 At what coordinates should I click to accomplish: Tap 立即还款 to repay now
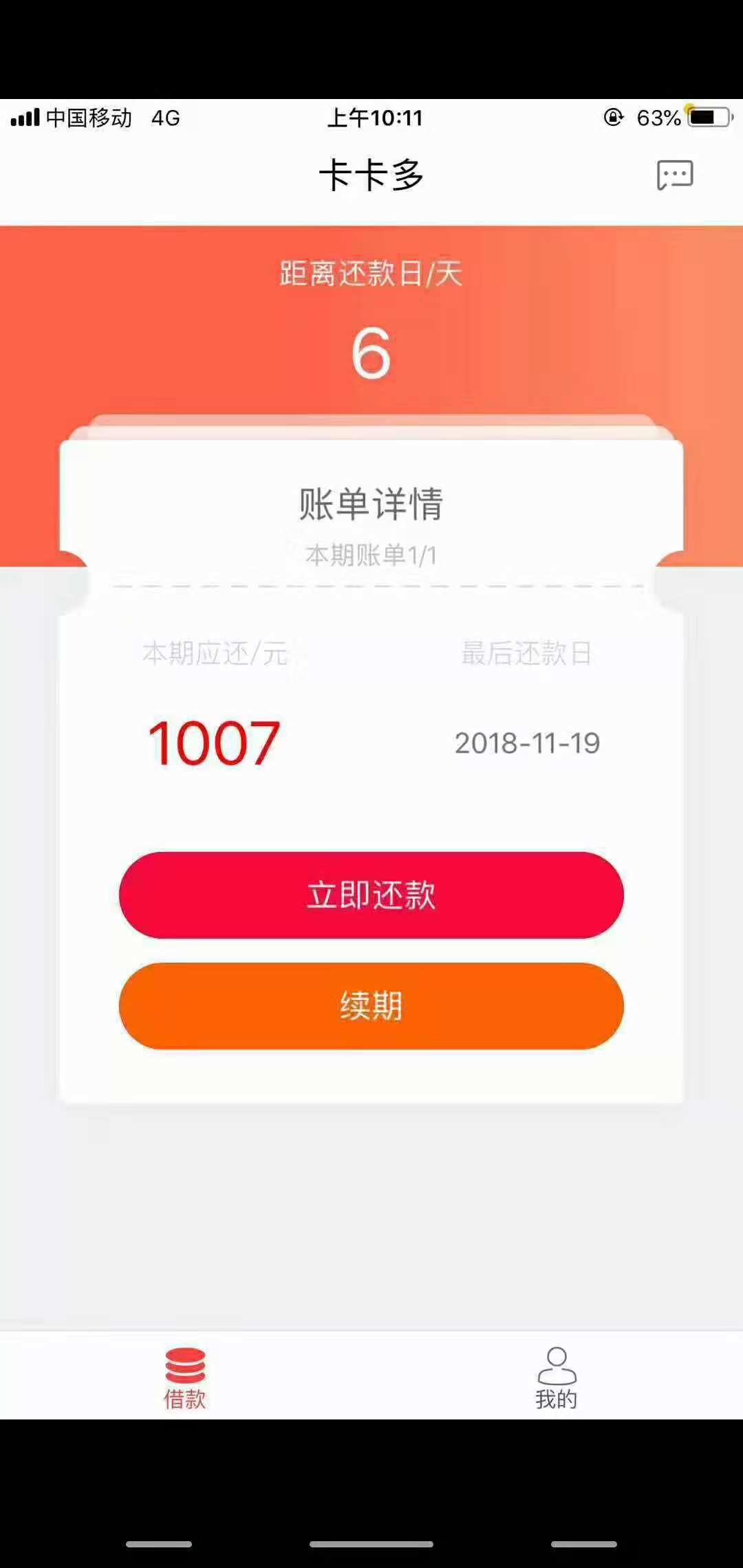[371, 895]
